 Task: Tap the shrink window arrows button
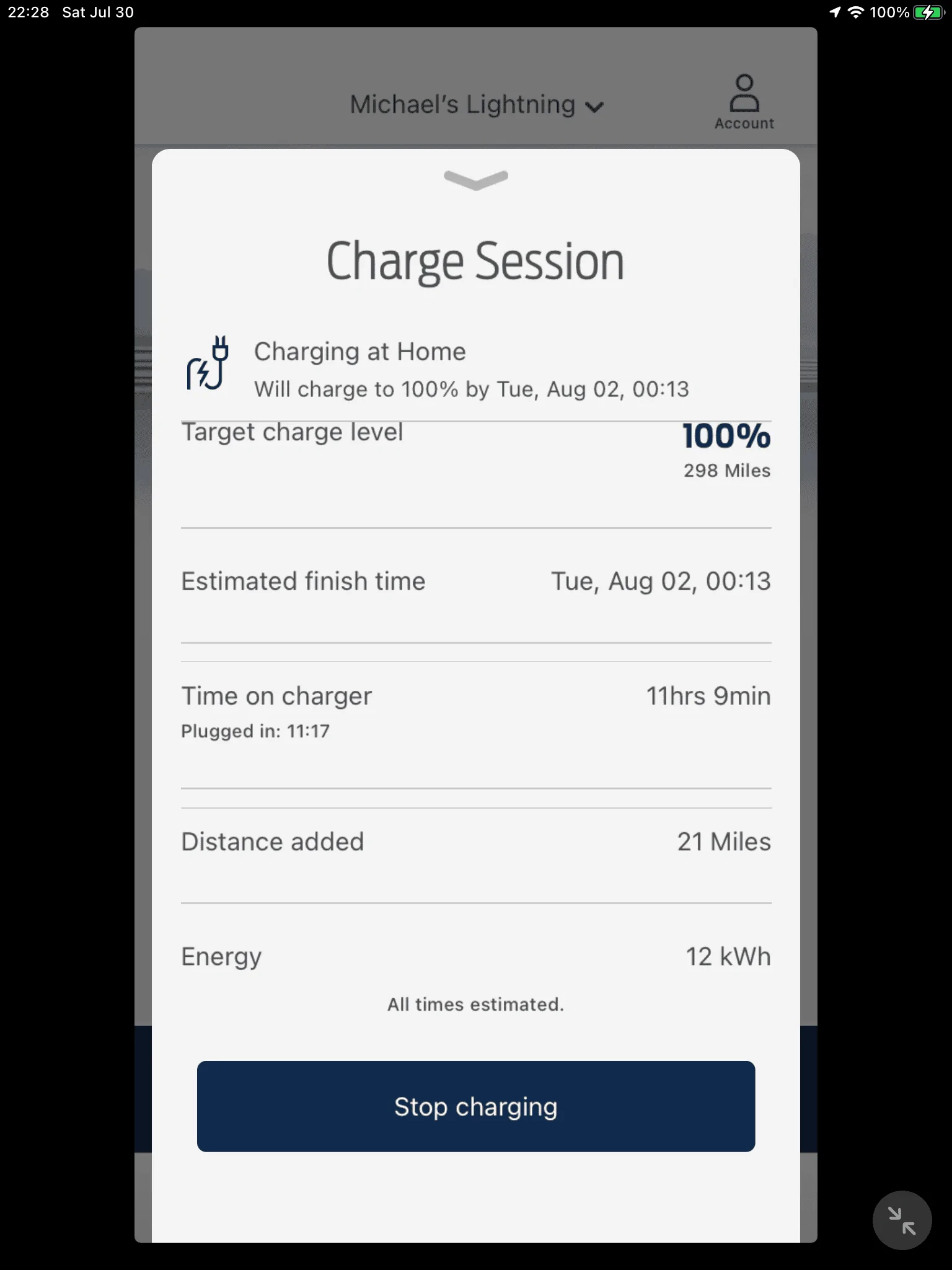[x=901, y=1220]
